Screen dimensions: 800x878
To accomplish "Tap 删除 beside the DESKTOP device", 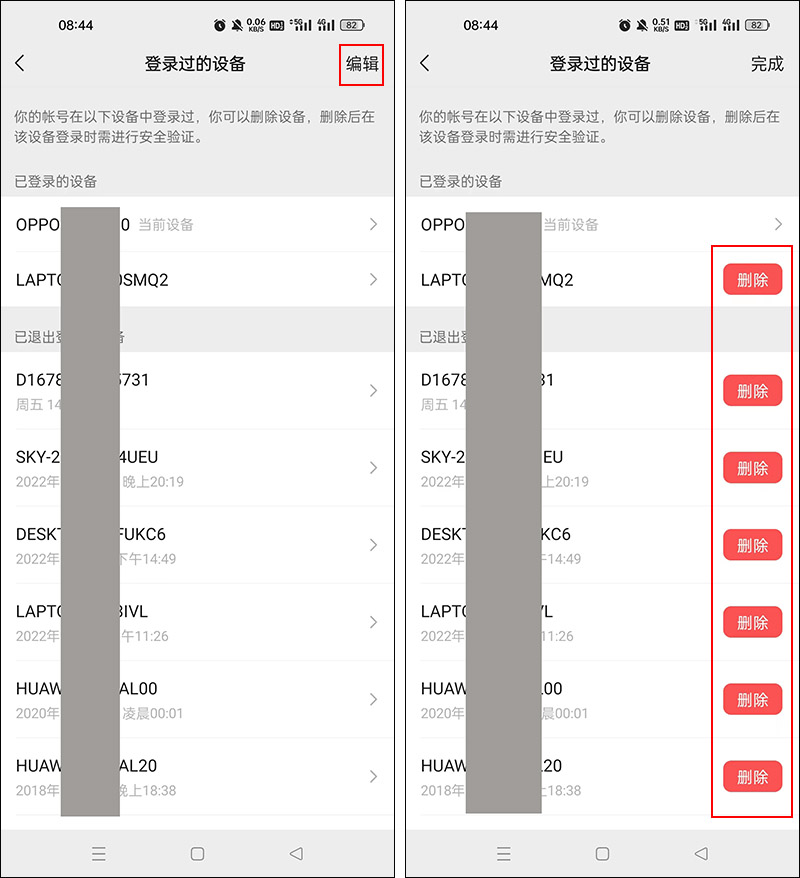I will 752,545.
